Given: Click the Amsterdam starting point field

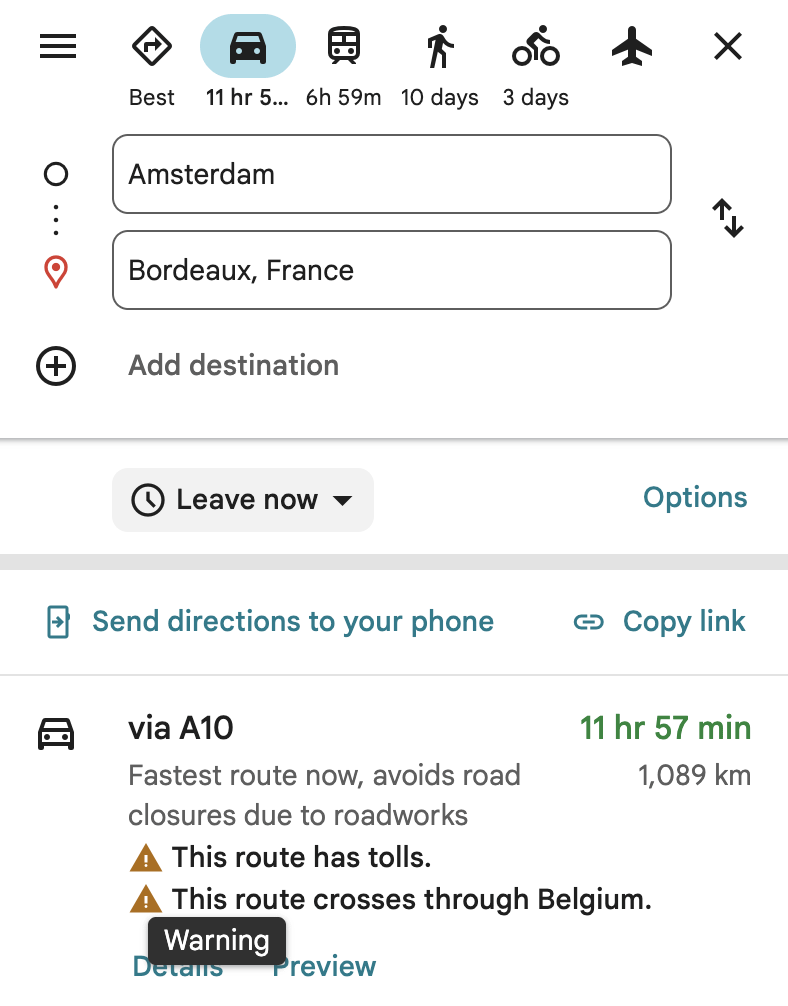Looking at the screenshot, I should tap(392, 174).
